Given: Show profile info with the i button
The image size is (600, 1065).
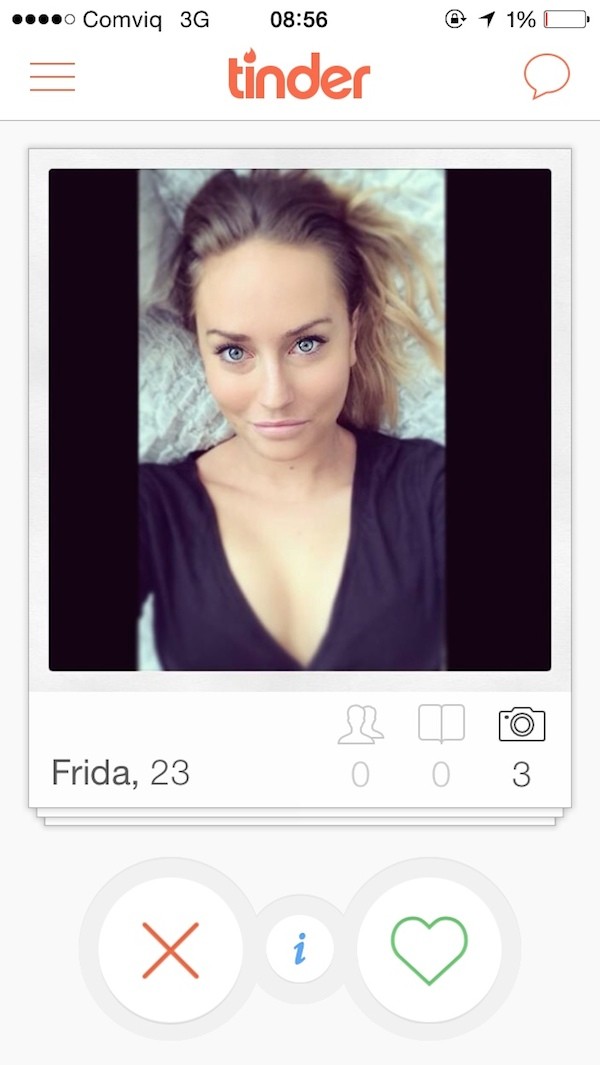Looking at the screenshot, I should [x=300, y=949].
